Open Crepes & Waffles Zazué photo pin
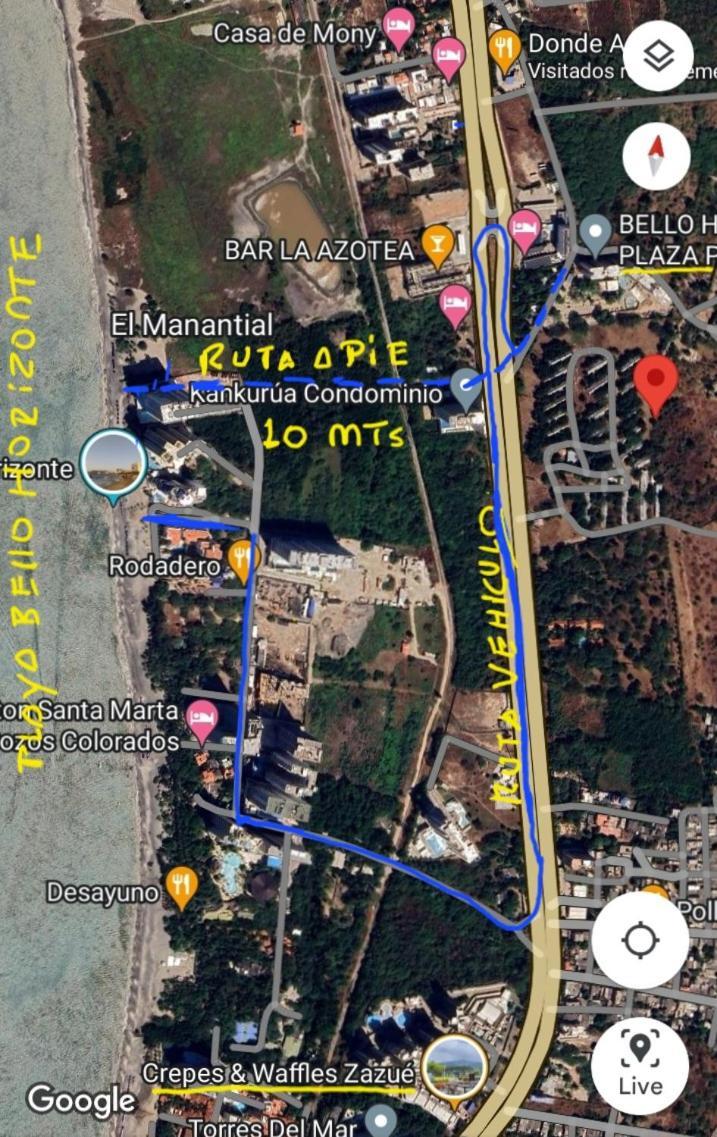 pyautogui.click(x=455, y=1067)
